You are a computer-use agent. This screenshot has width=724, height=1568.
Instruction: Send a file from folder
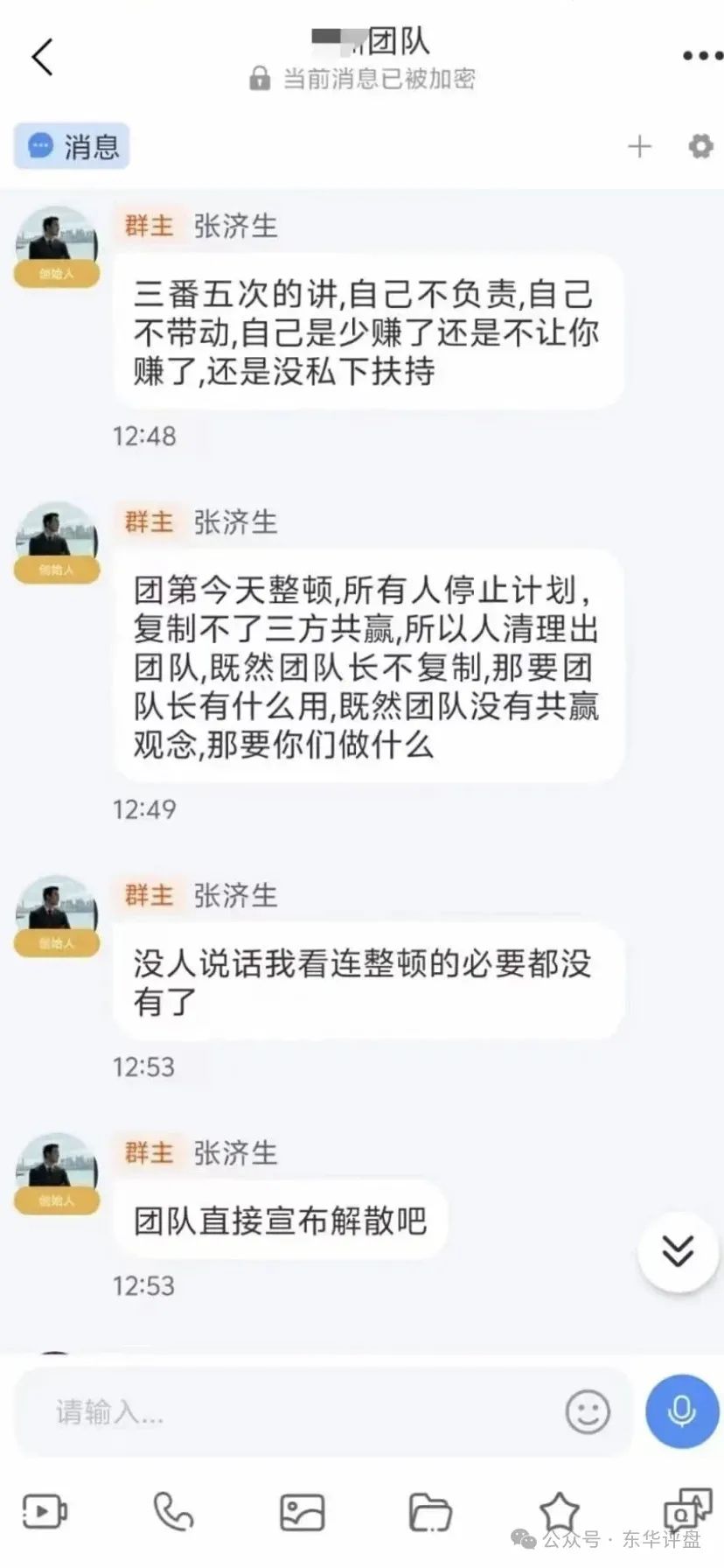[429, 1511]
